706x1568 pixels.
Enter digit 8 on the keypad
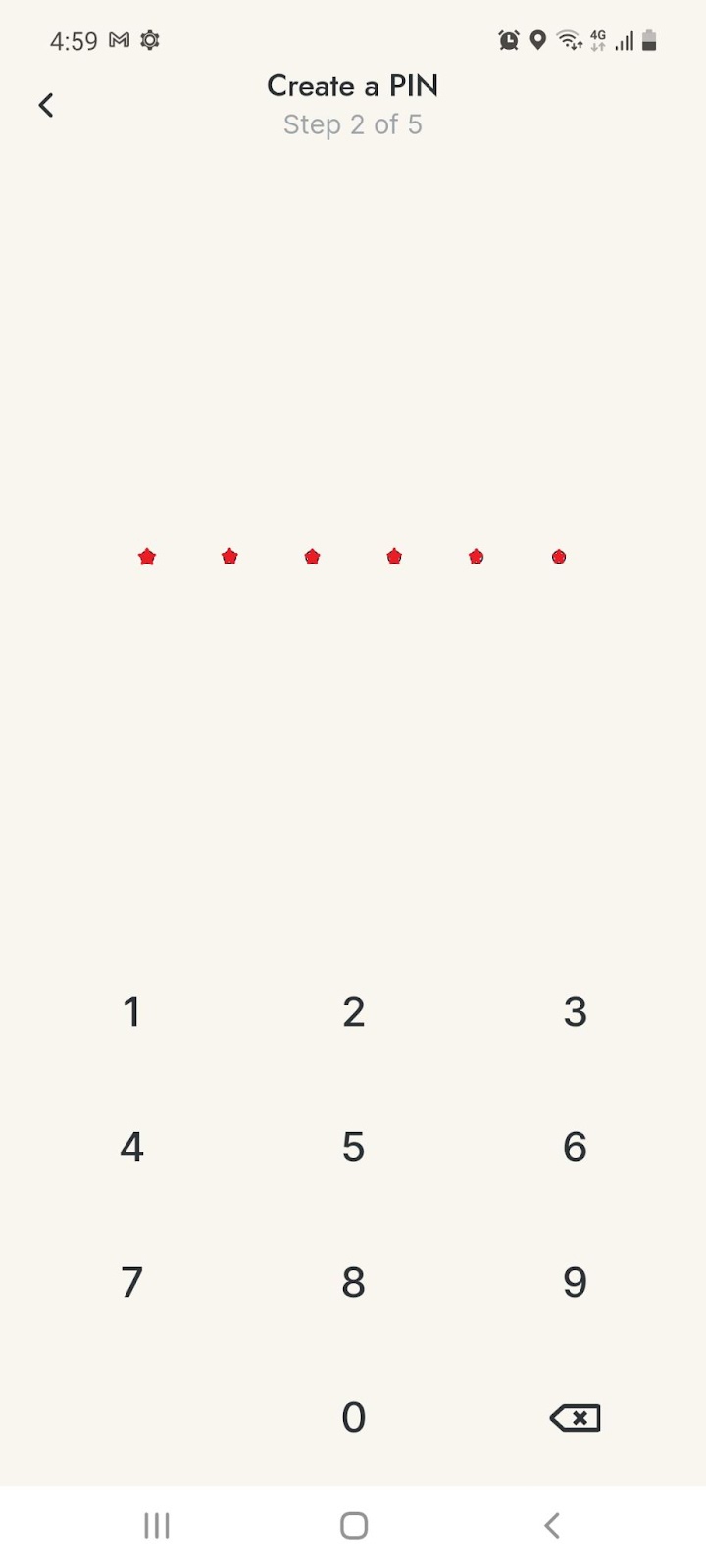pyautogui.click(x=354, y=1282)
